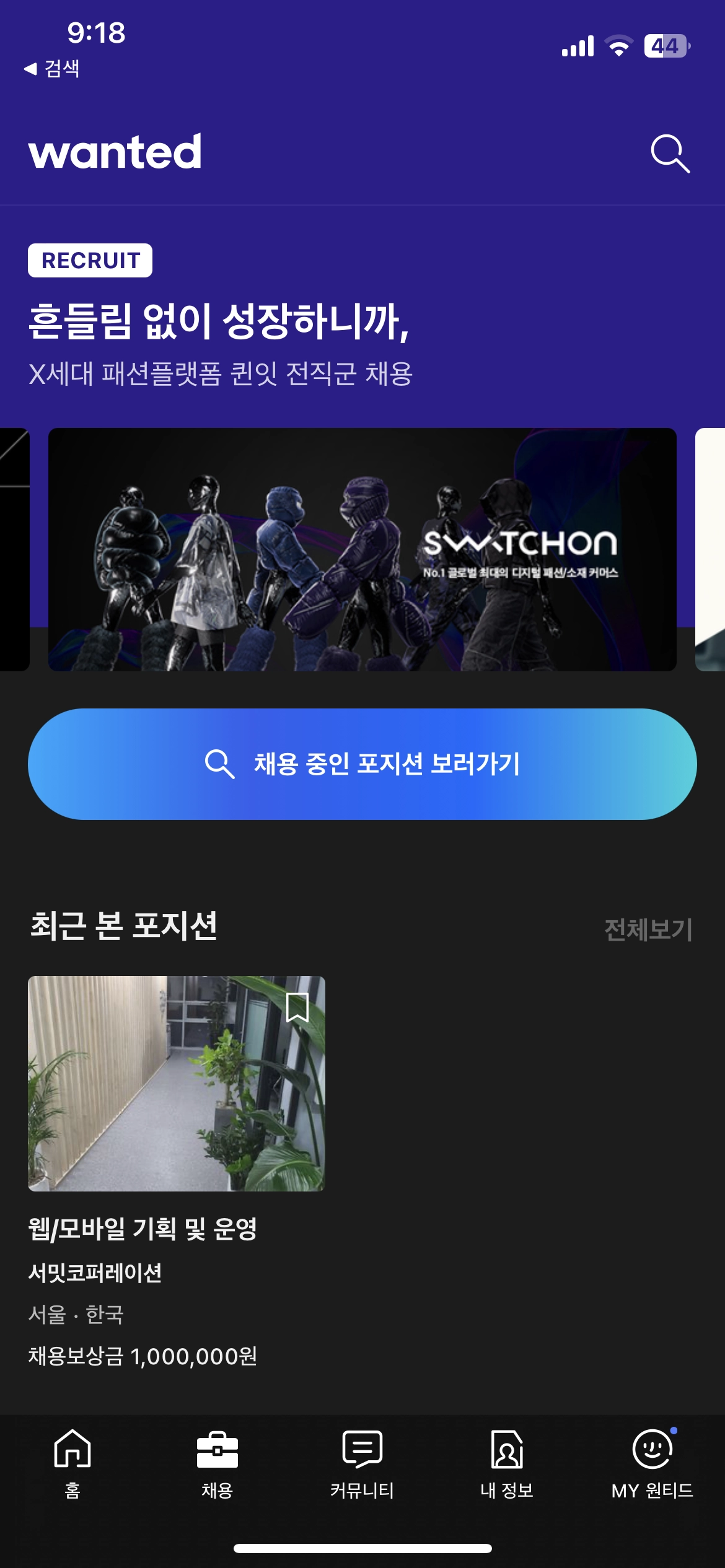The width and height of the screenshot is (725, 1568).
Task: Open the 내 정보 tab
Action: (x=507, y=1463)
